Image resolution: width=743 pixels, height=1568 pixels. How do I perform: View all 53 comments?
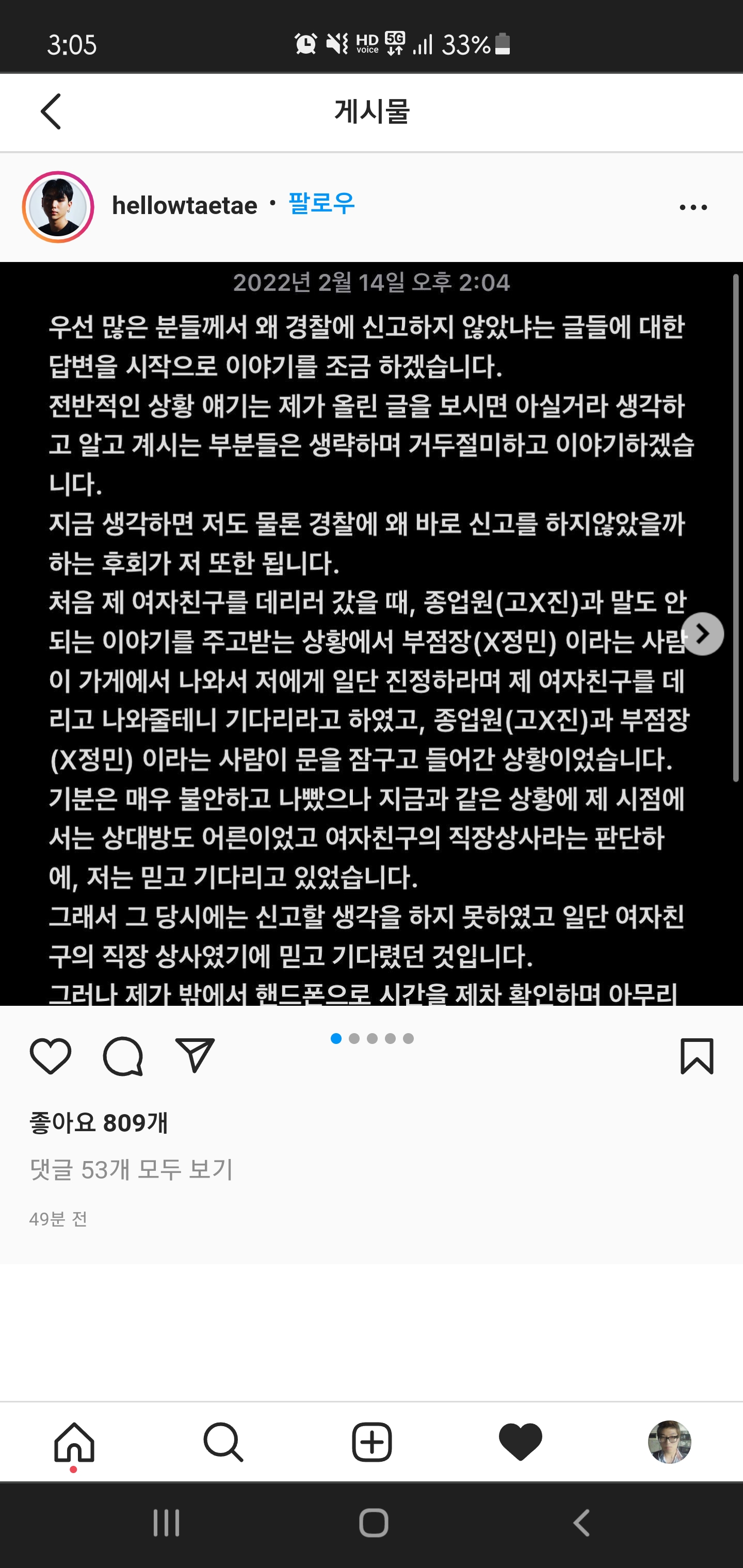(x=132, y=1169)
